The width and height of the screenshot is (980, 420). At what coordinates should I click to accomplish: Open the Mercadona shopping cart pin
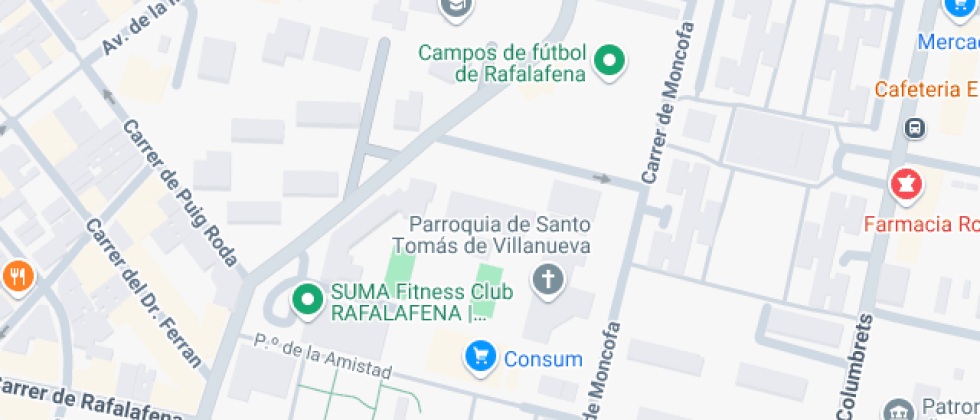(957, 6)
